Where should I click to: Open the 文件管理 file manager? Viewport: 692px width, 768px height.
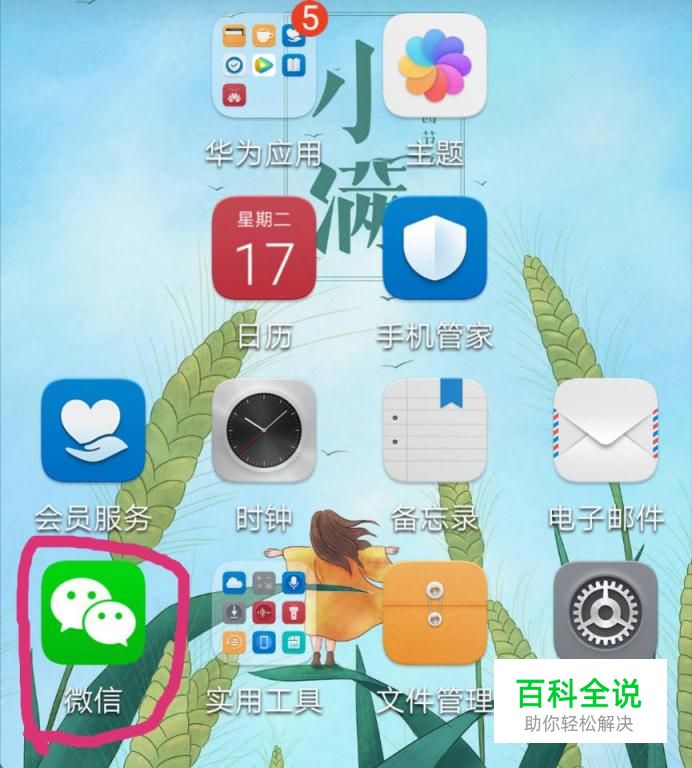tap(434, 613)
